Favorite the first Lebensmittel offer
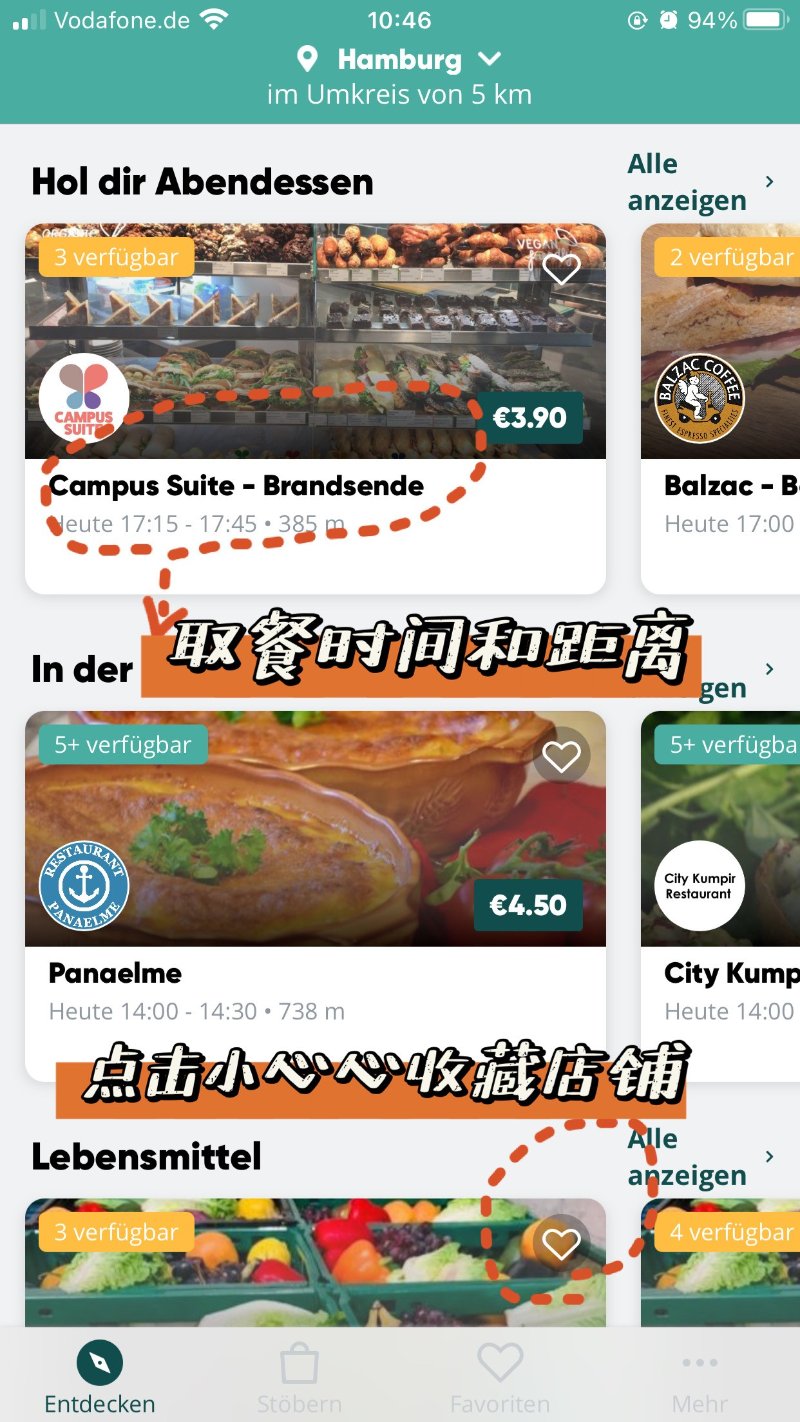 561,1244
